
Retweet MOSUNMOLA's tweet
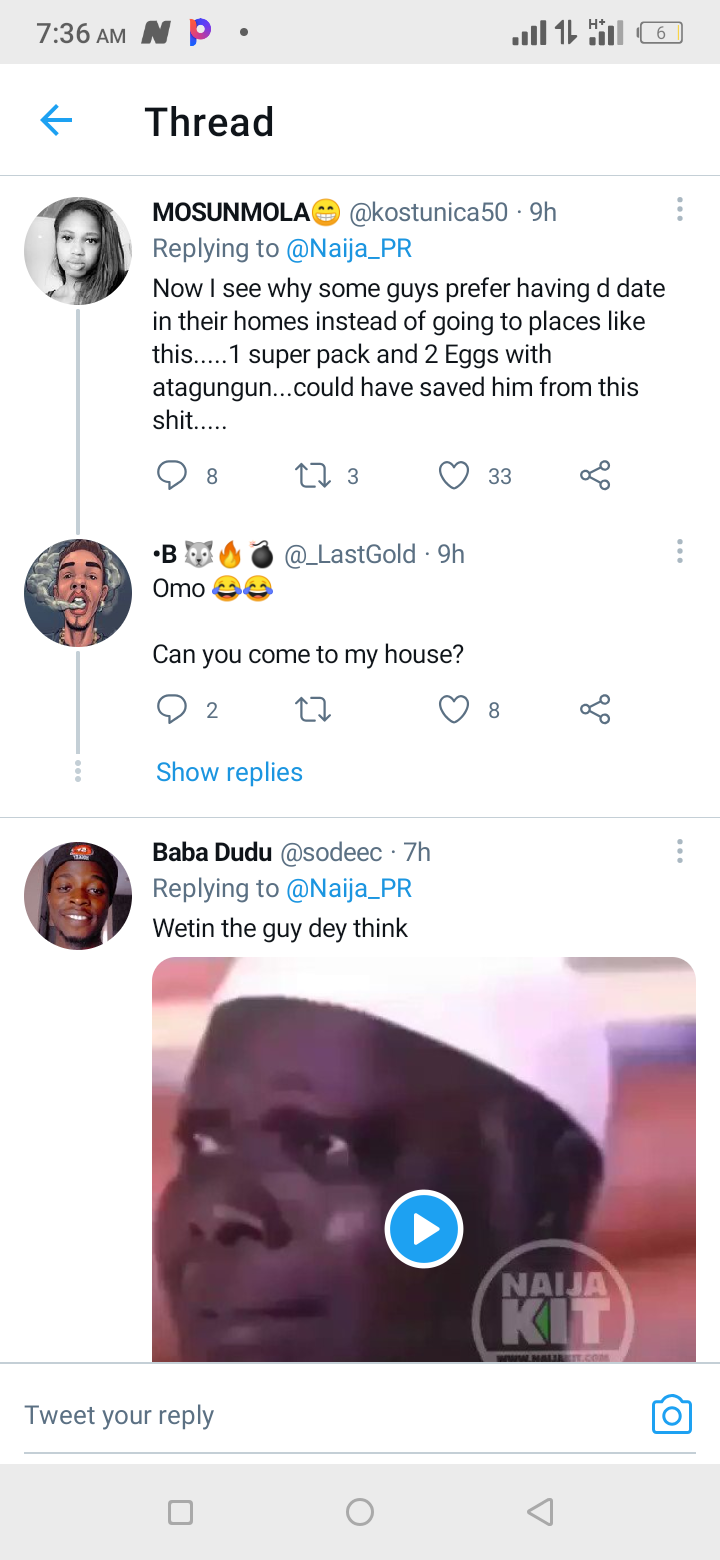click(x=313, y=476)
